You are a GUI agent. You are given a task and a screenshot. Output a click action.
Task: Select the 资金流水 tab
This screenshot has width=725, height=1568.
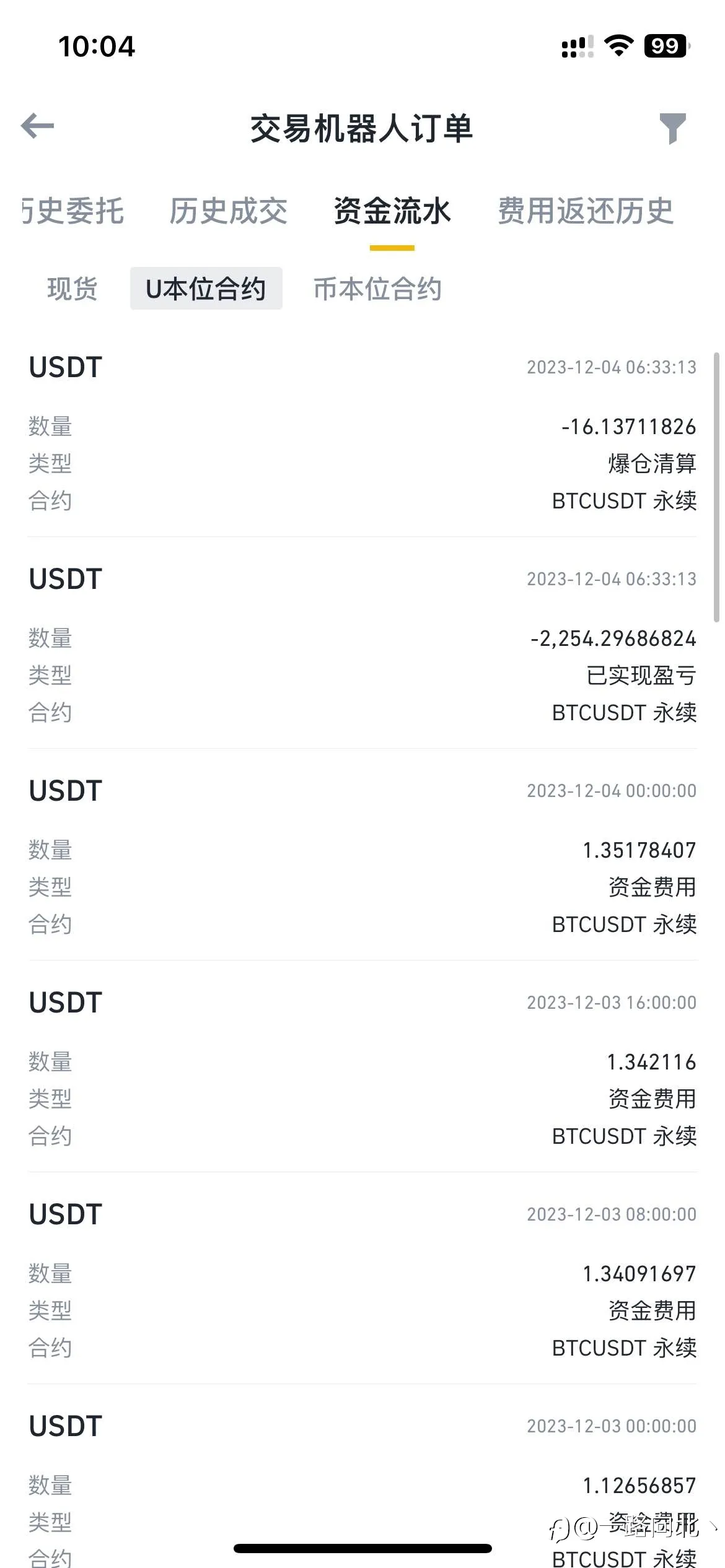392,211
